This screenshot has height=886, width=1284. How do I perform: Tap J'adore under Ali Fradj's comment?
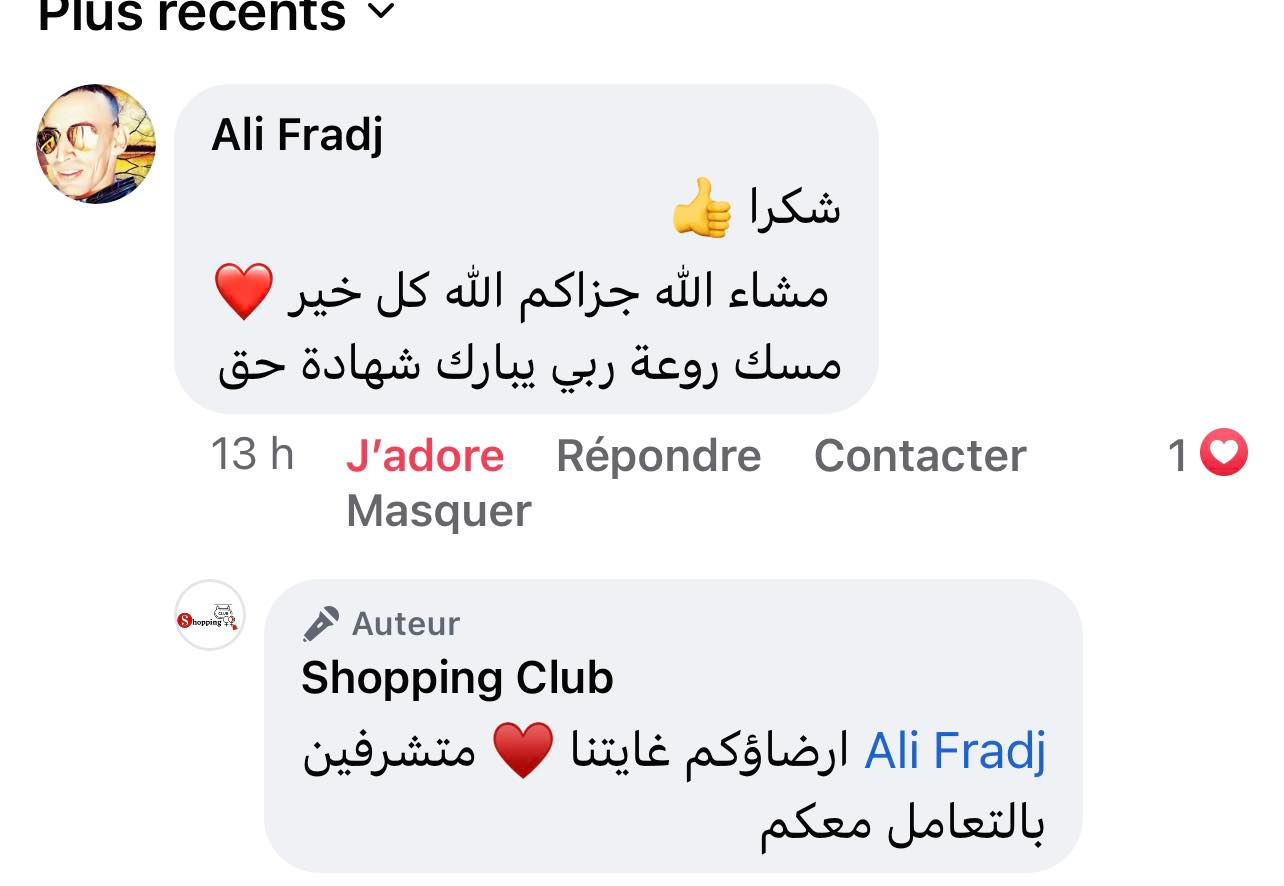(x=425, y=456)
